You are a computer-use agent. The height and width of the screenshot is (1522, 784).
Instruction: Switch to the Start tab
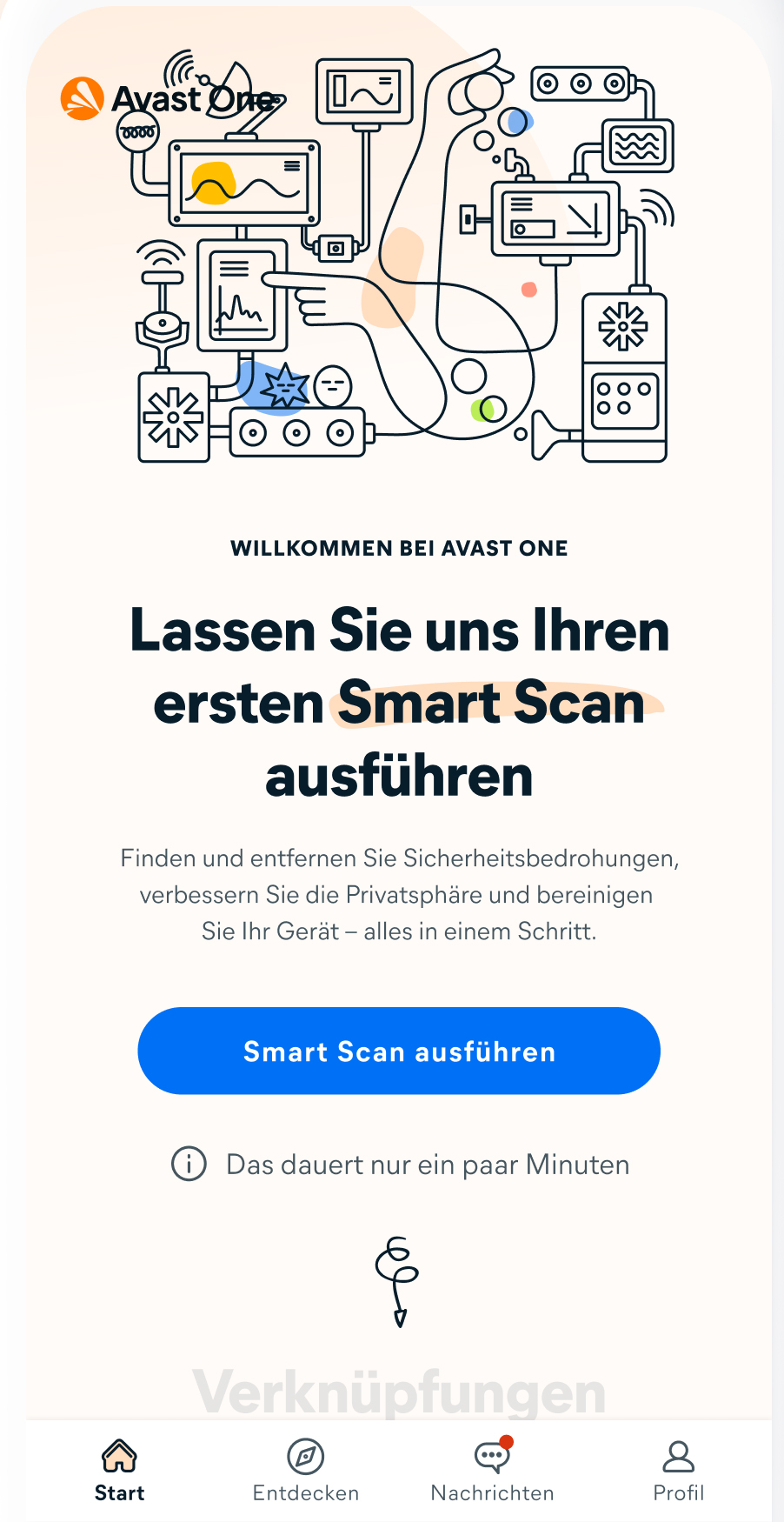(119, 1470)
